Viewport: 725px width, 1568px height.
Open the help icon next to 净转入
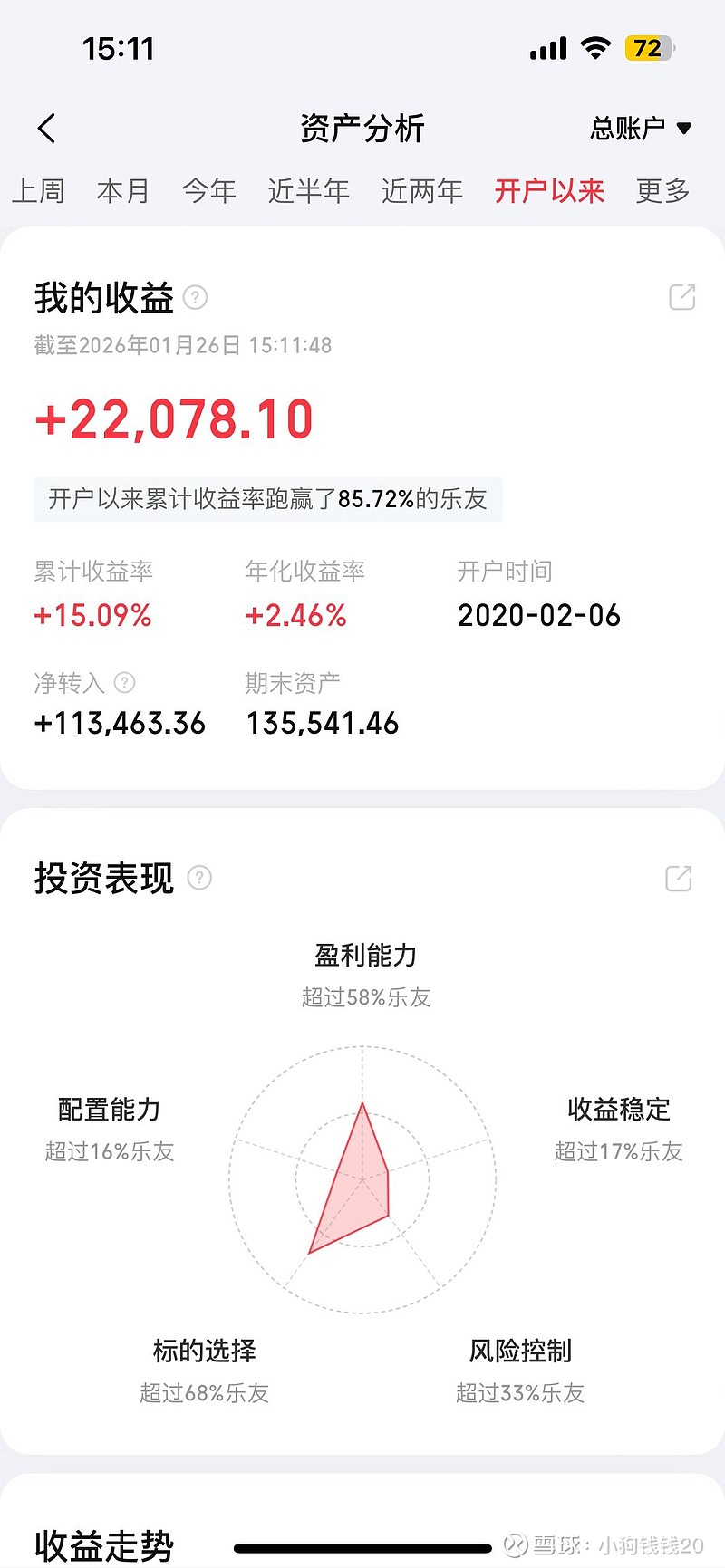click(125, 682)
